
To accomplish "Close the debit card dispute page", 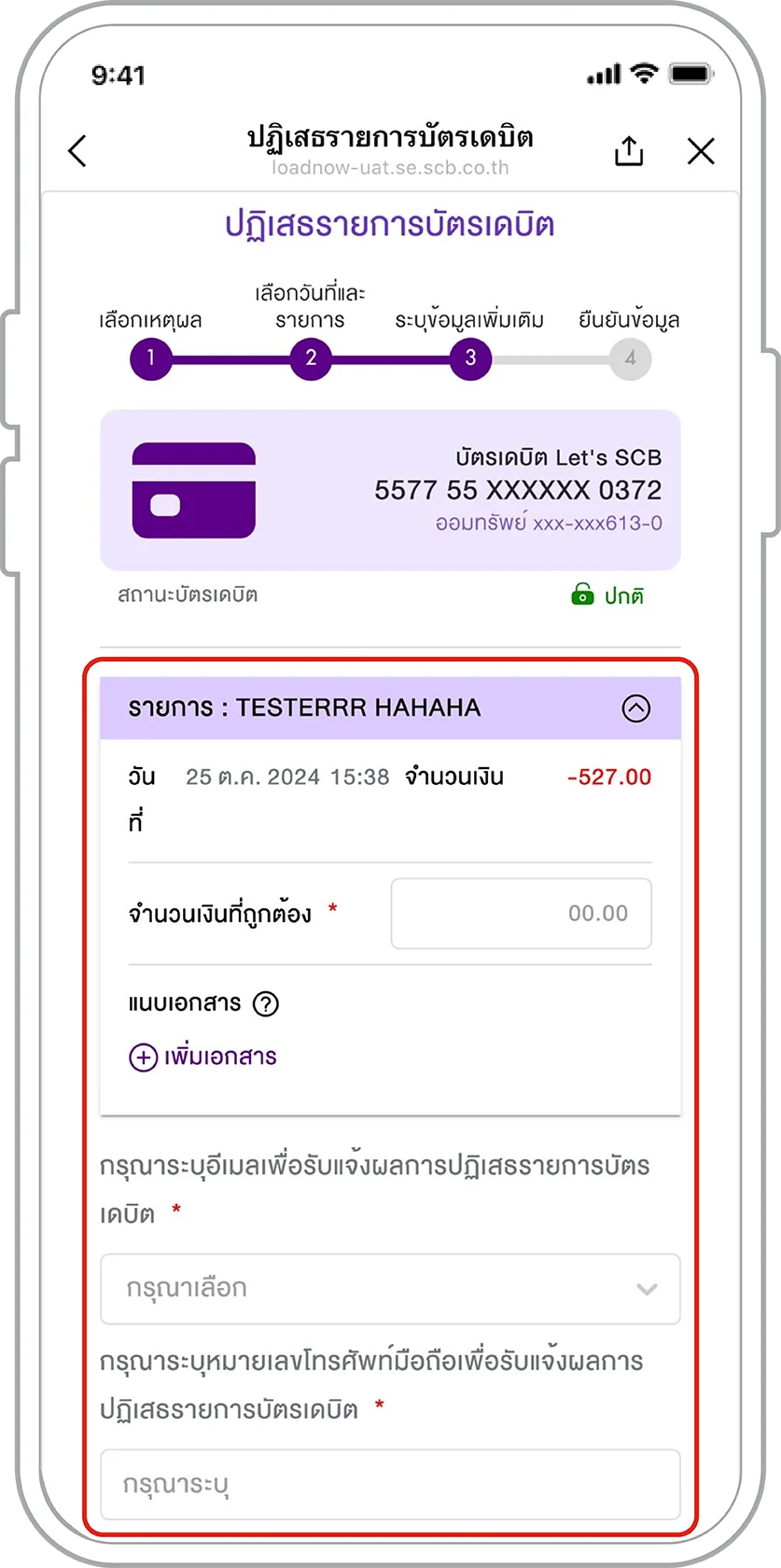I will tap(701, 151).
